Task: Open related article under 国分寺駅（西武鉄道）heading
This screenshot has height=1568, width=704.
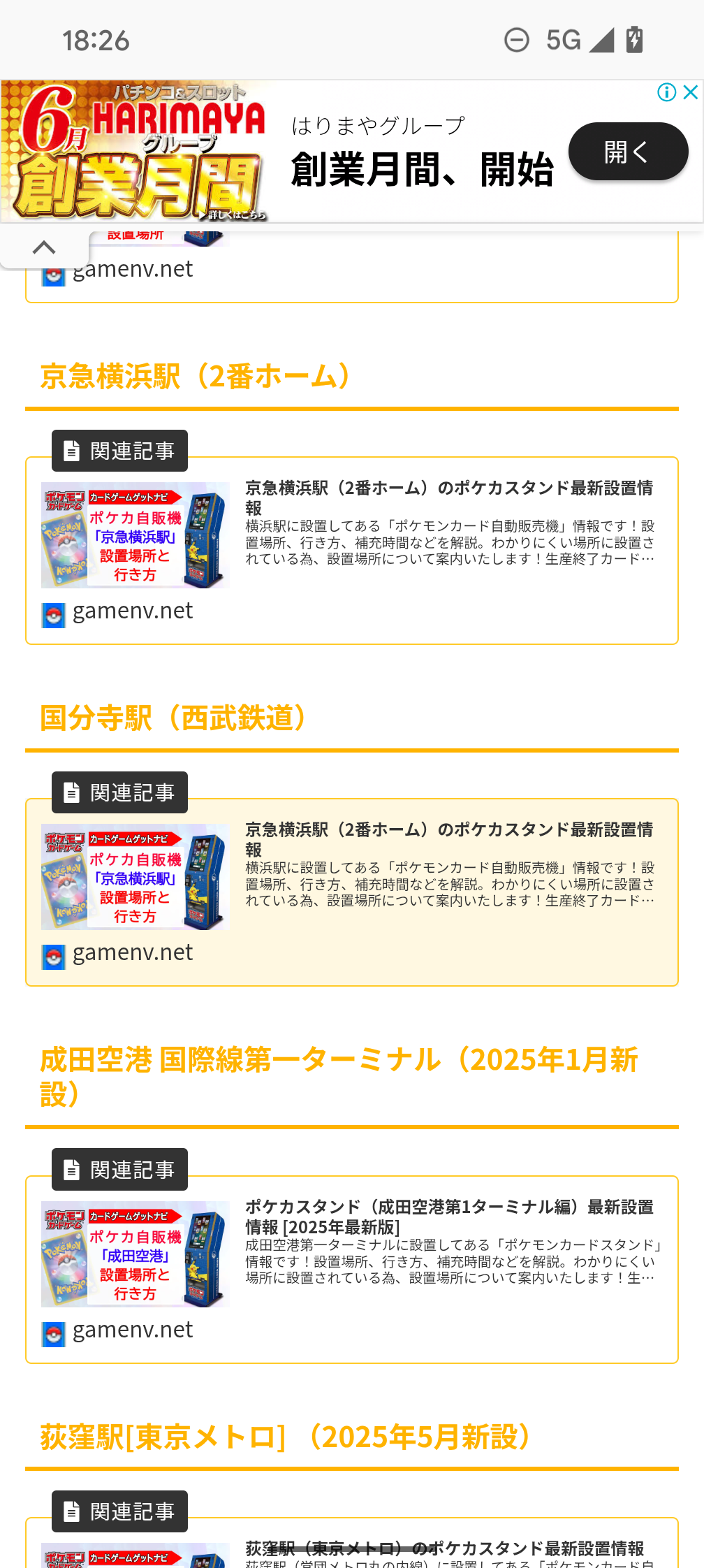Action: point(352,892)
